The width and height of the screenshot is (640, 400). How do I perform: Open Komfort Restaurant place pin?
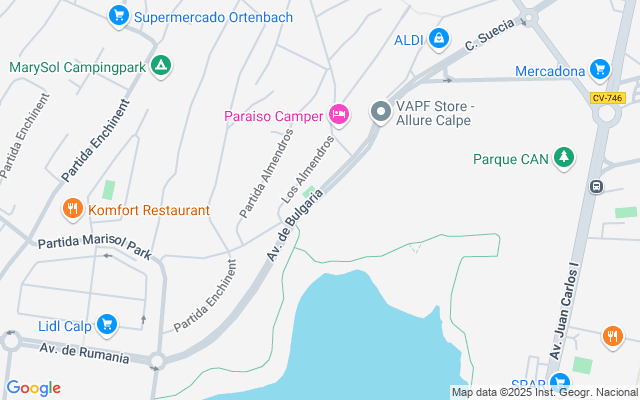coord(72,210)
